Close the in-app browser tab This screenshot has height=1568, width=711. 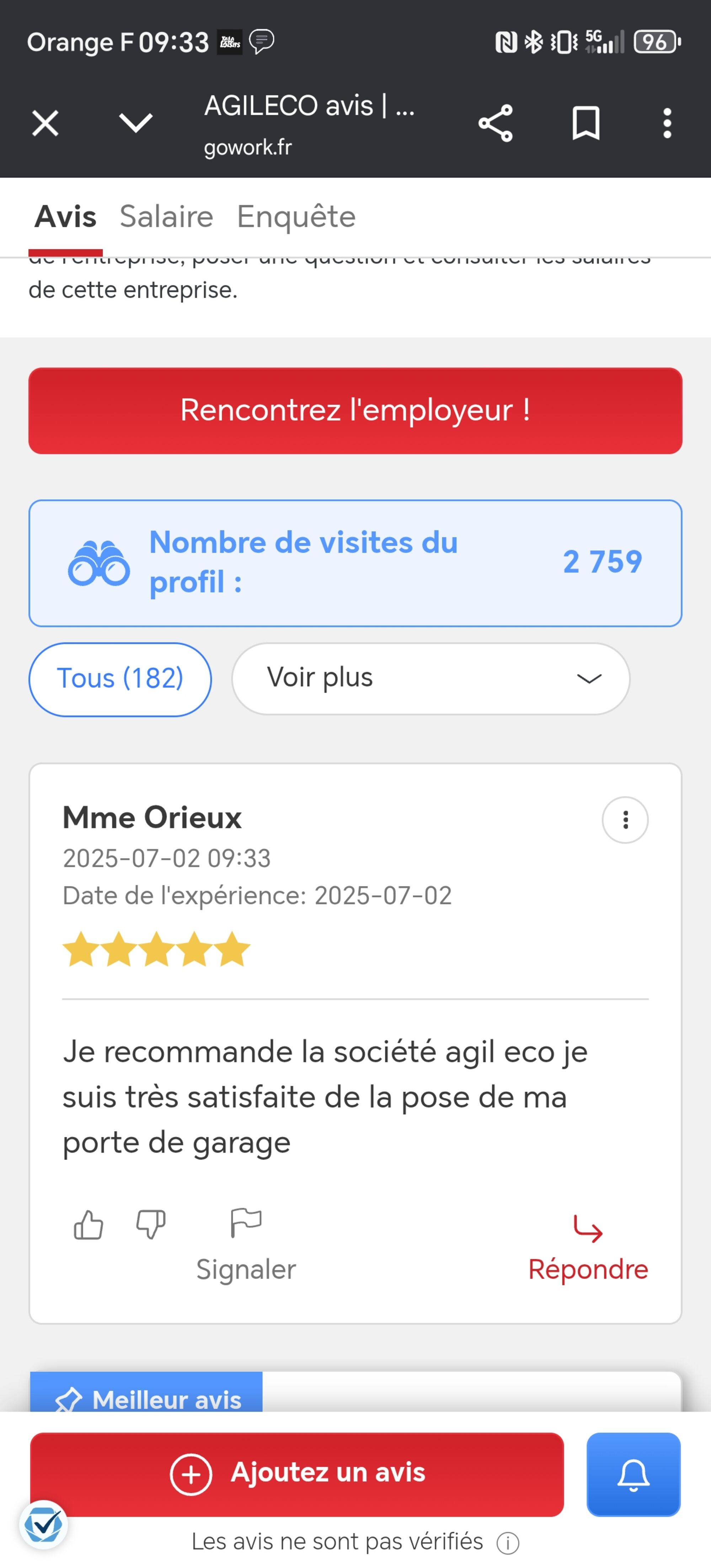point(45,124)
